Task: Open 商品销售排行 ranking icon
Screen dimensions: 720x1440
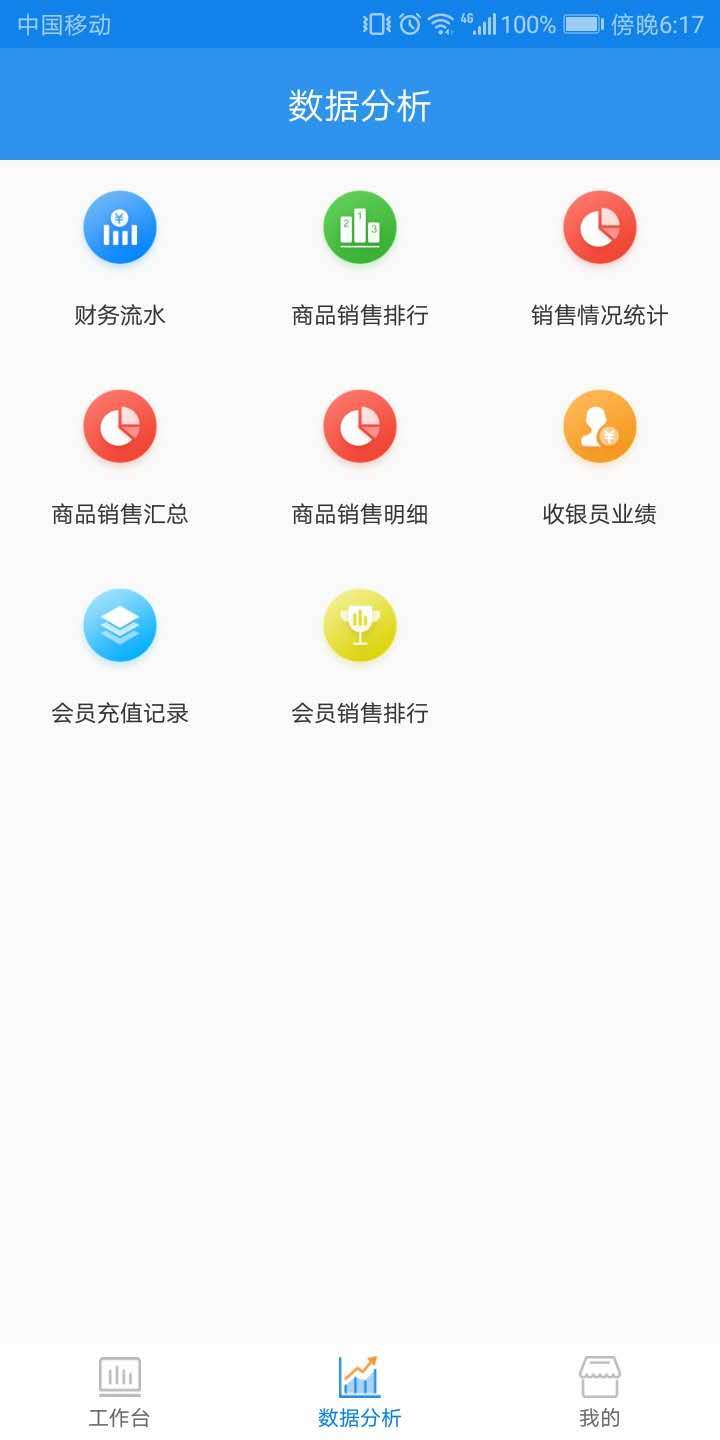Action: pyautogui.click(x=360, y=227)
